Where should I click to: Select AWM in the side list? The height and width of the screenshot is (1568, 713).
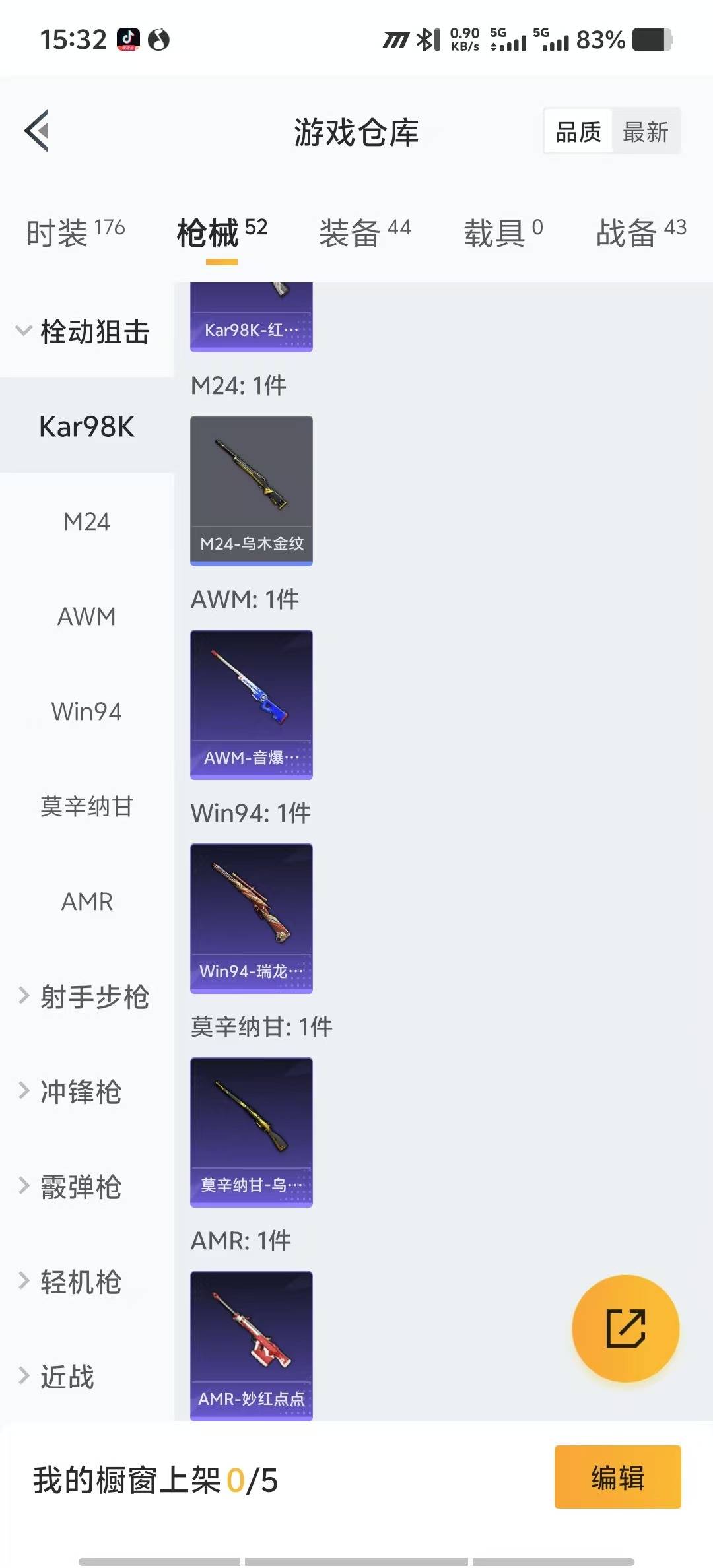point(86,617)
